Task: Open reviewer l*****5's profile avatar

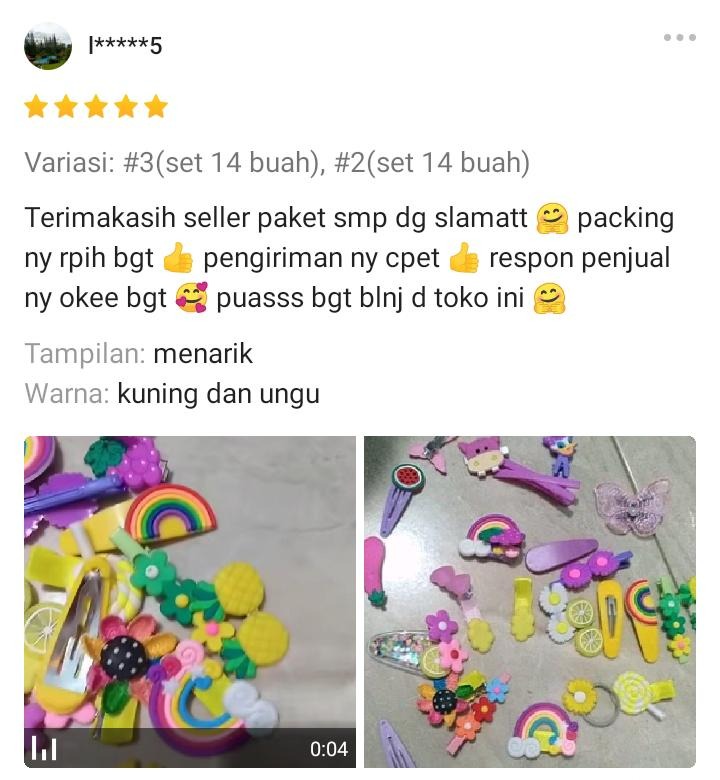Action: point(48,46)
